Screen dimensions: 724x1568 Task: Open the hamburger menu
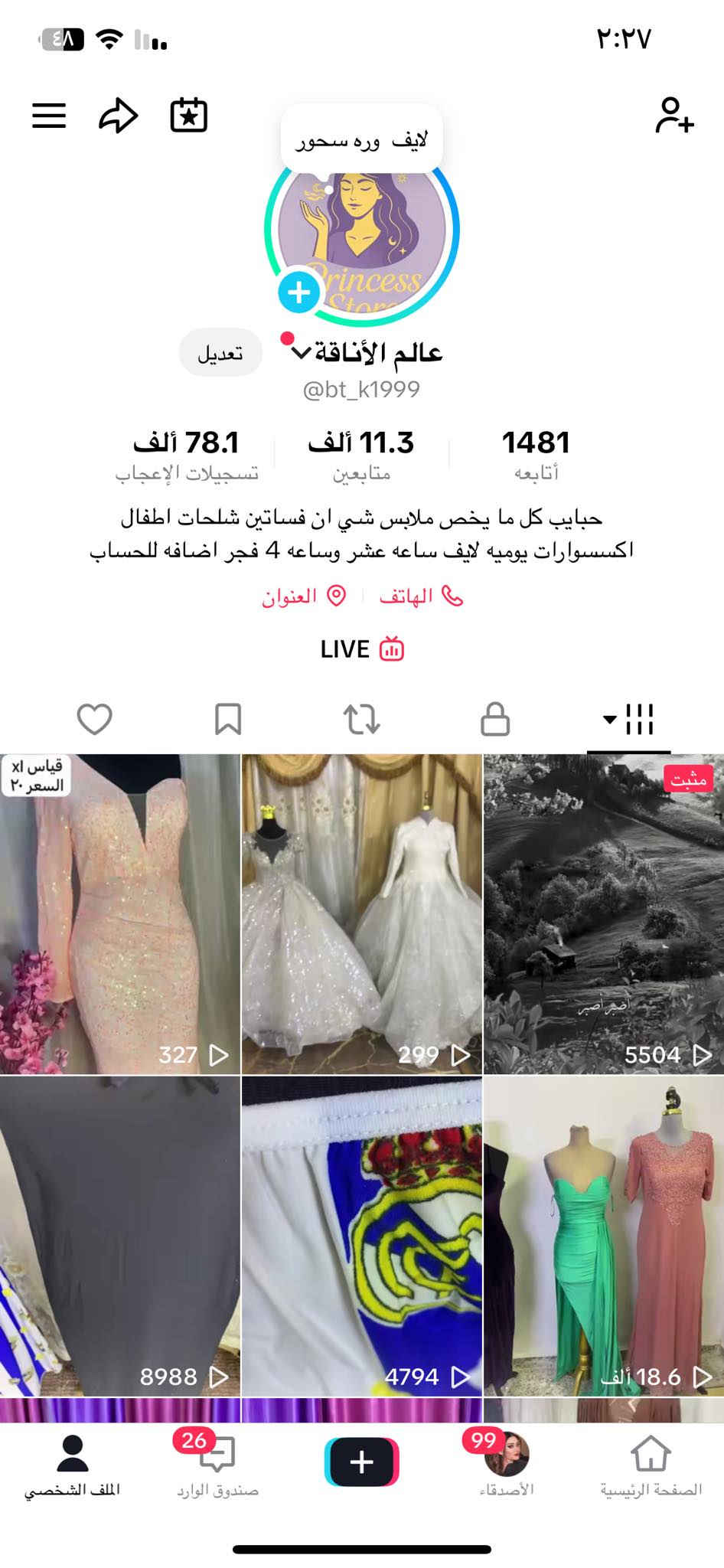coord(49,116)
